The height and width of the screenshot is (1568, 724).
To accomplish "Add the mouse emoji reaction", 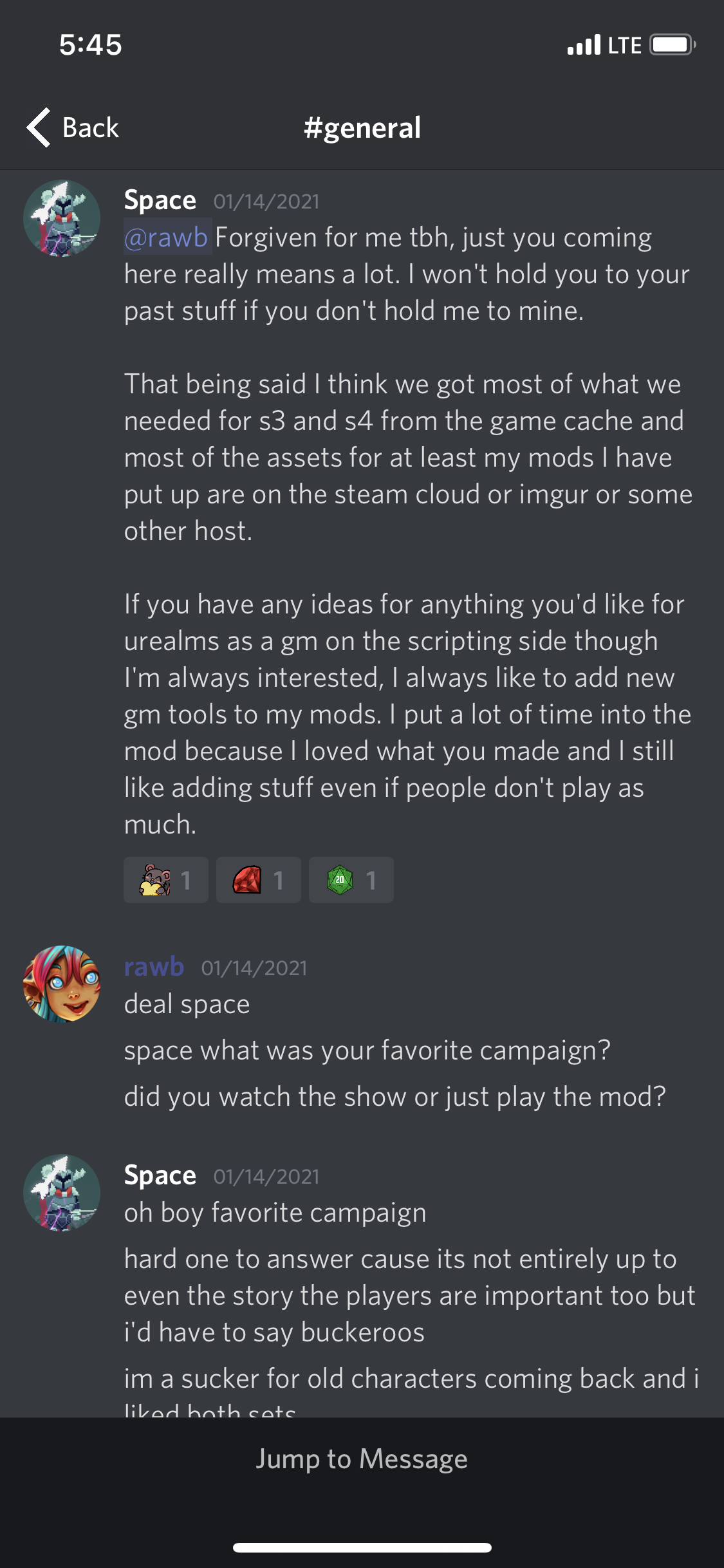I will tap(166, 880).
